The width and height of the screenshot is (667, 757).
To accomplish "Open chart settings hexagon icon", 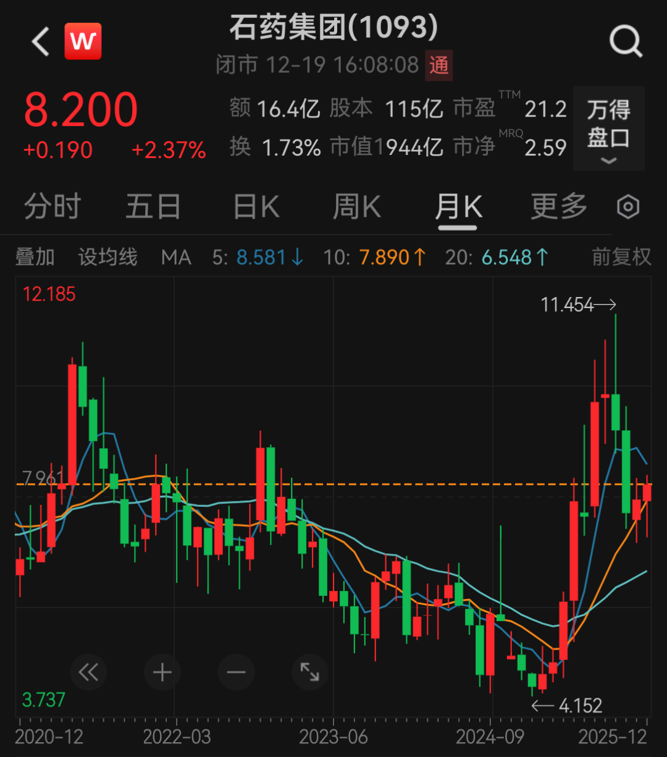I will click(x=628, y=207).
